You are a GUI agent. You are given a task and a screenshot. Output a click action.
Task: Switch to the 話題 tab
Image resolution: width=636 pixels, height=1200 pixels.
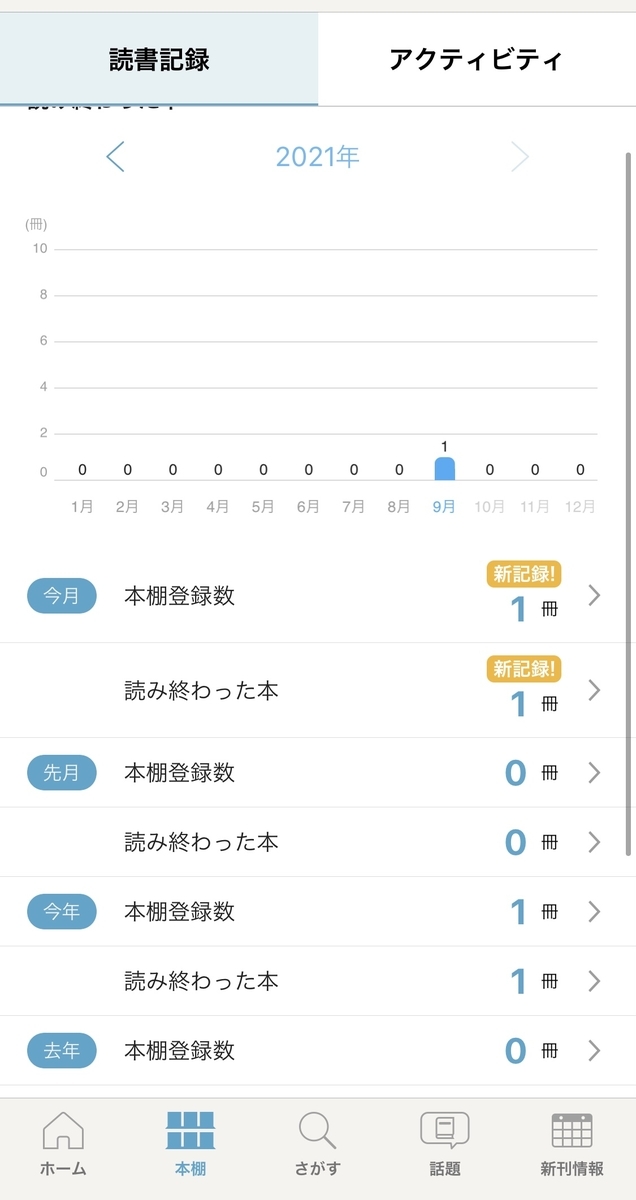point(445,1144)
